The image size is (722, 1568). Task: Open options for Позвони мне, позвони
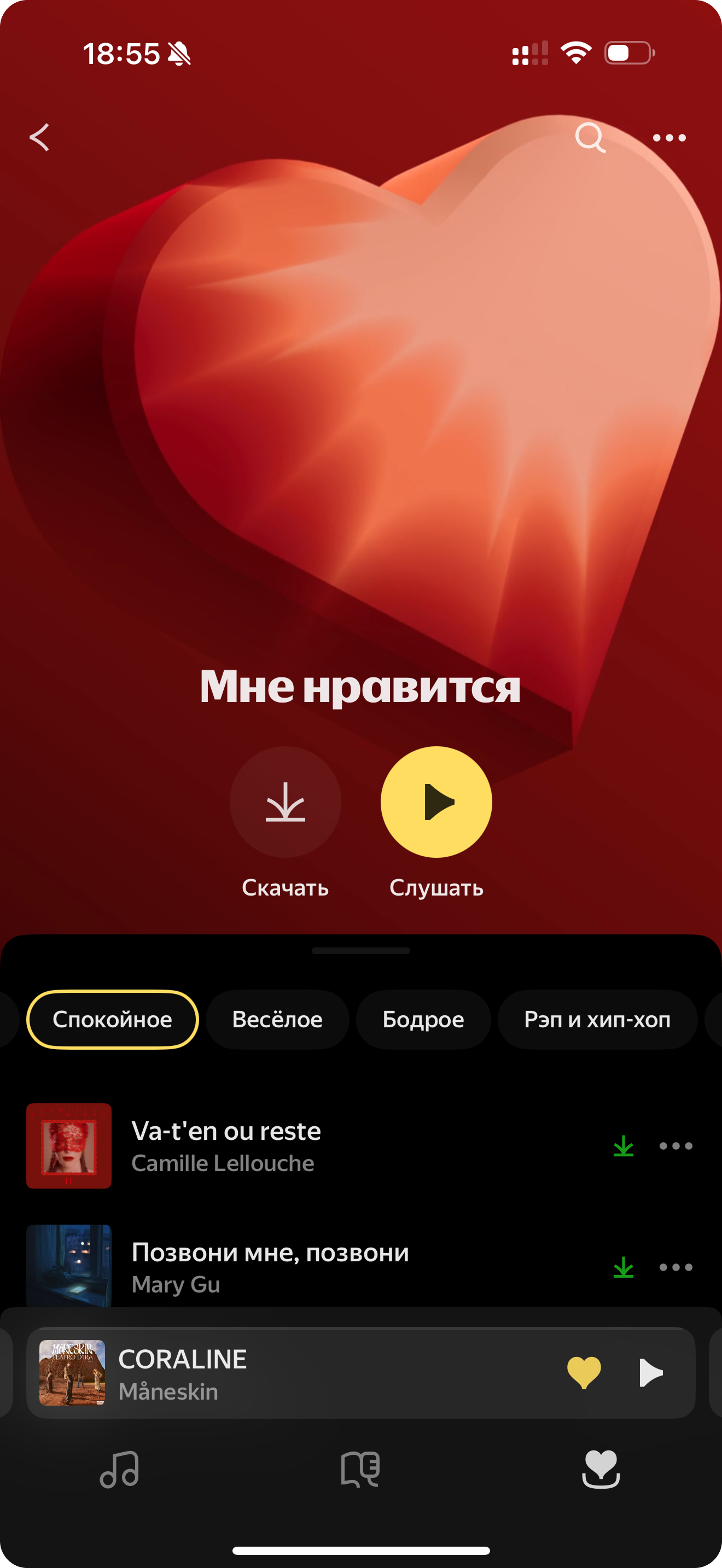pos(676,1267)
